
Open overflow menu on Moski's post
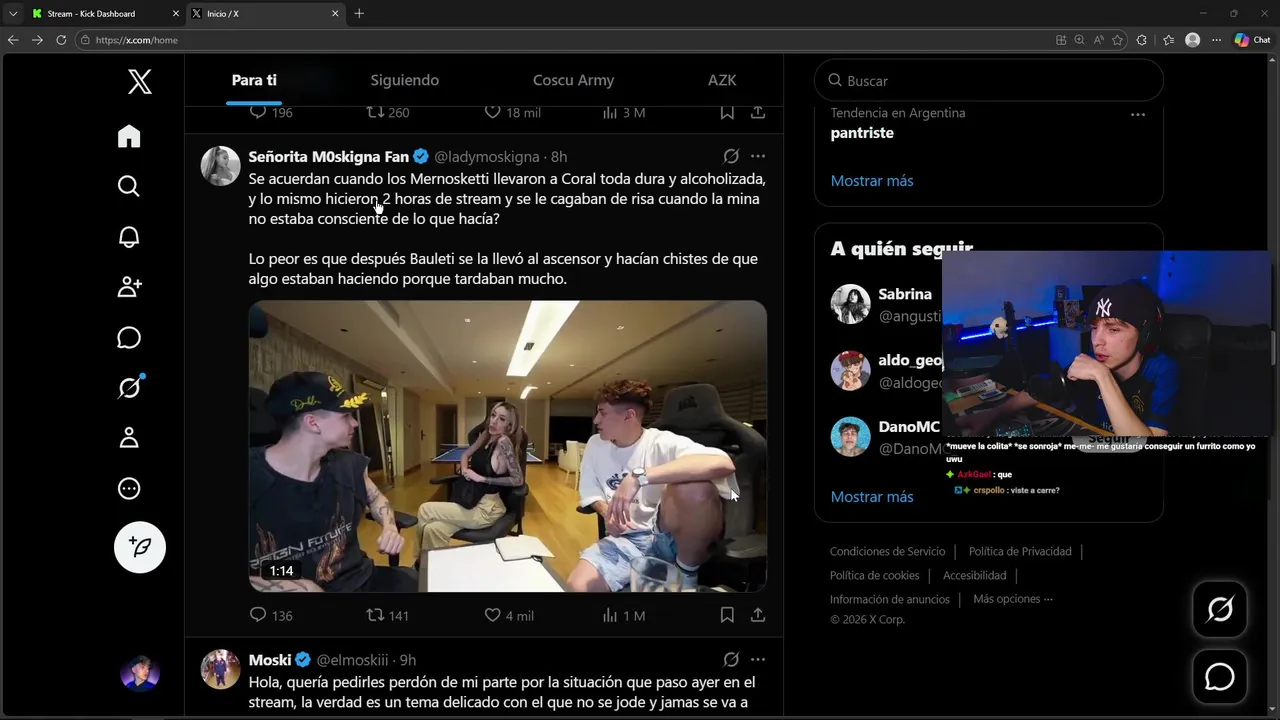[758, 660]
